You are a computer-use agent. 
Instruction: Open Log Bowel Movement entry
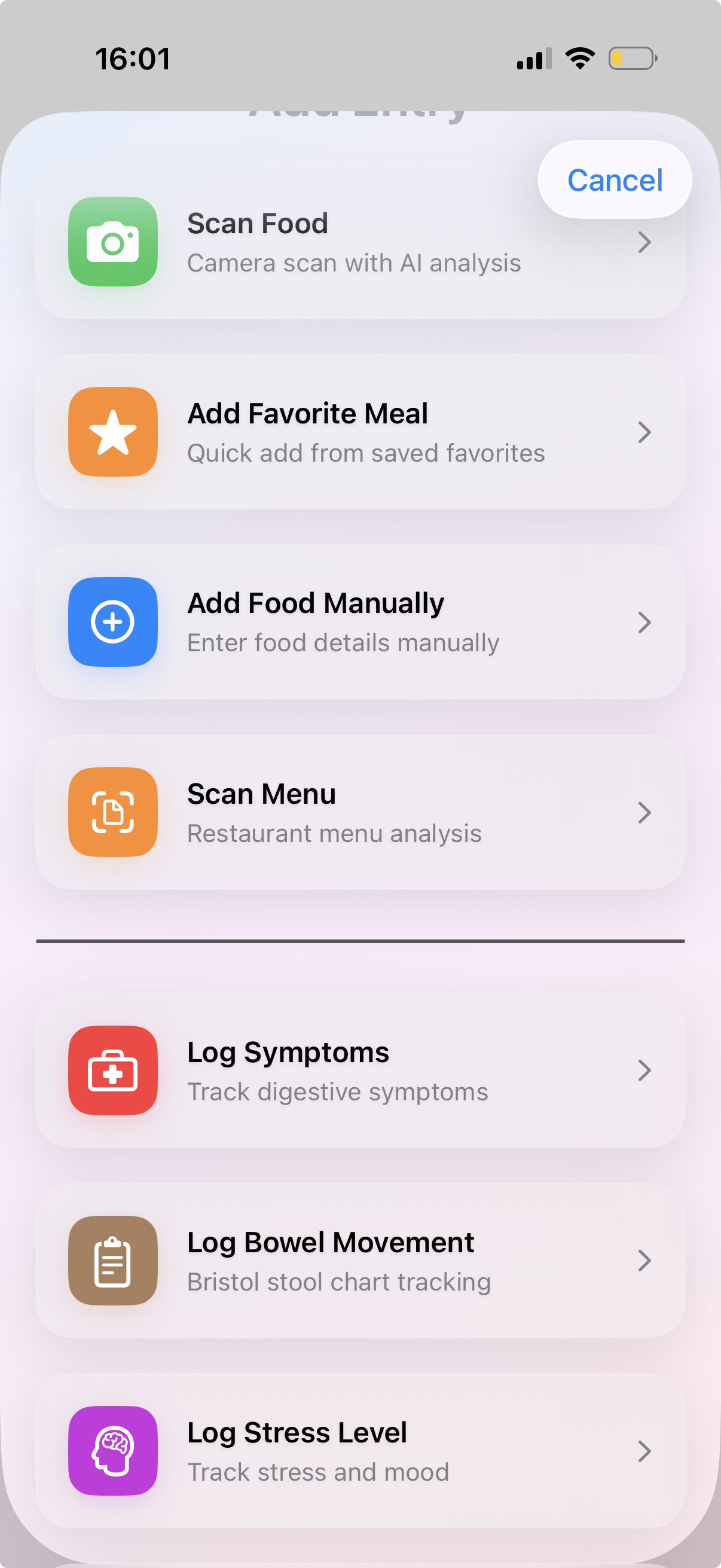coord(360,1261)
